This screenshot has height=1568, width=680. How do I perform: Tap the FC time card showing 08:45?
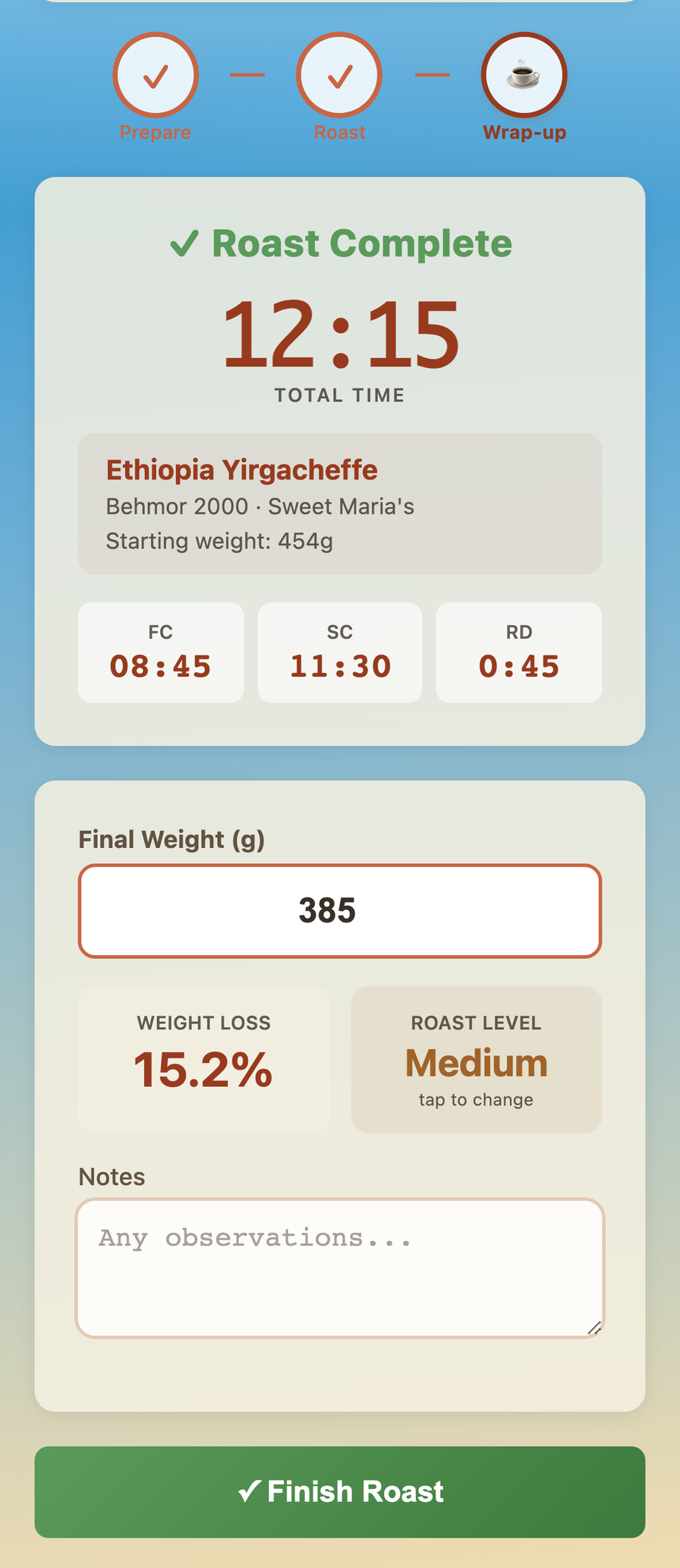click(x=161, y=652)
